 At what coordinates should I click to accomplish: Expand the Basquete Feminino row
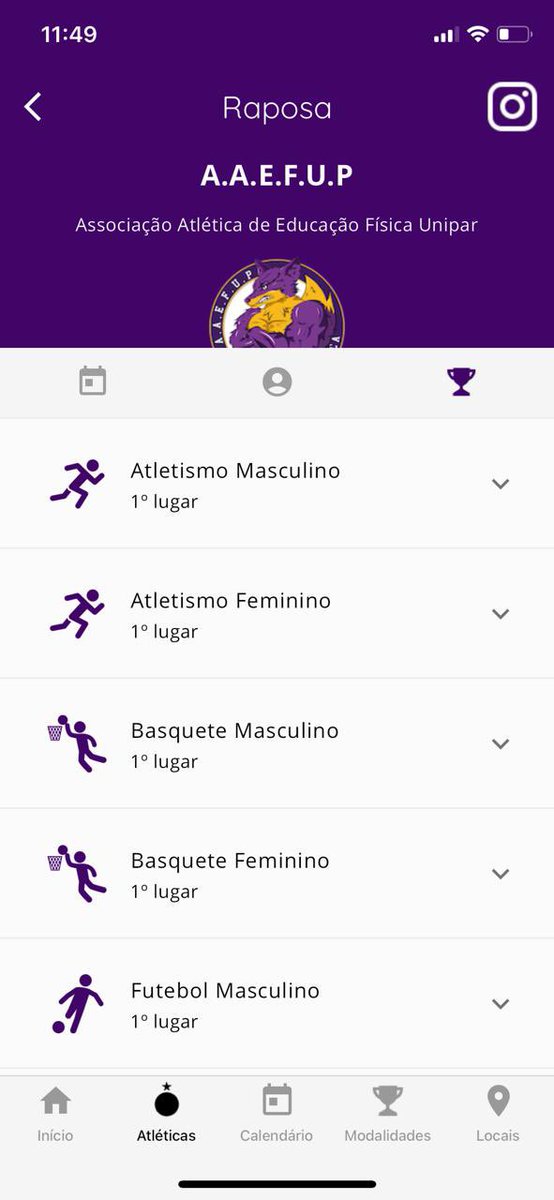pyautogui.click(x=277, y=874)
